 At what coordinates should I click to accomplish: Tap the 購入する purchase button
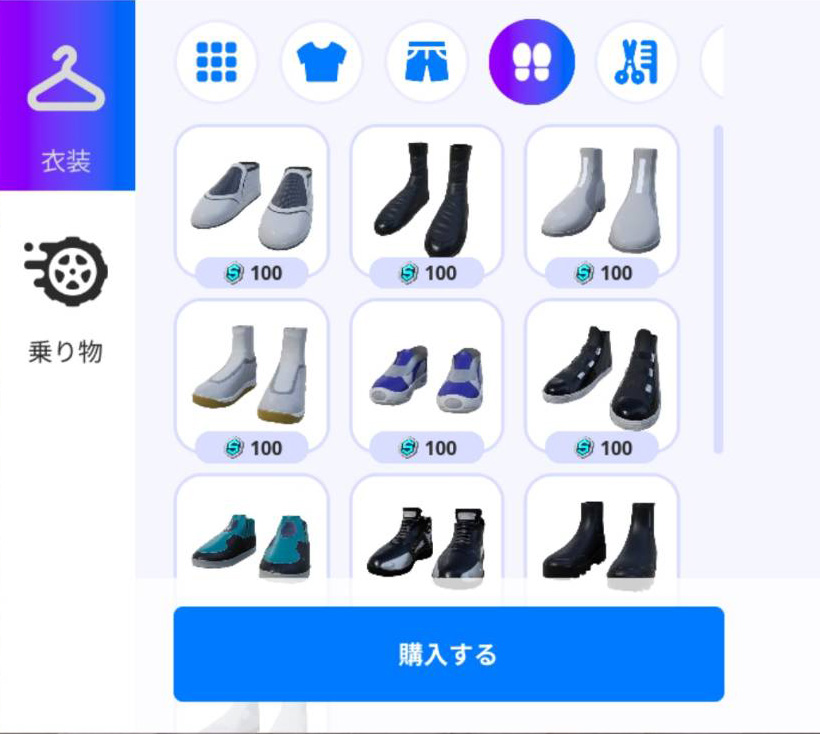tap(448, 654)
